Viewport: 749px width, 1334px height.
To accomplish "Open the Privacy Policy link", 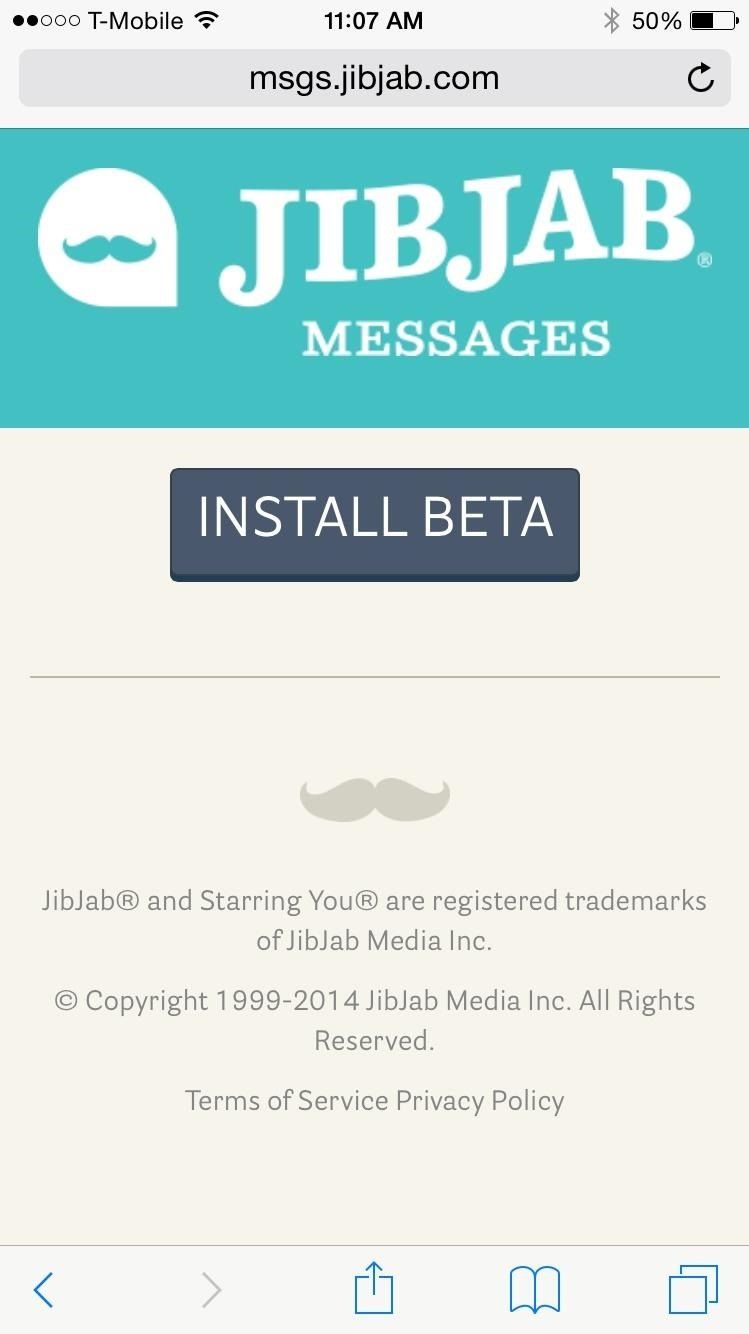I will click(480, 1101).
